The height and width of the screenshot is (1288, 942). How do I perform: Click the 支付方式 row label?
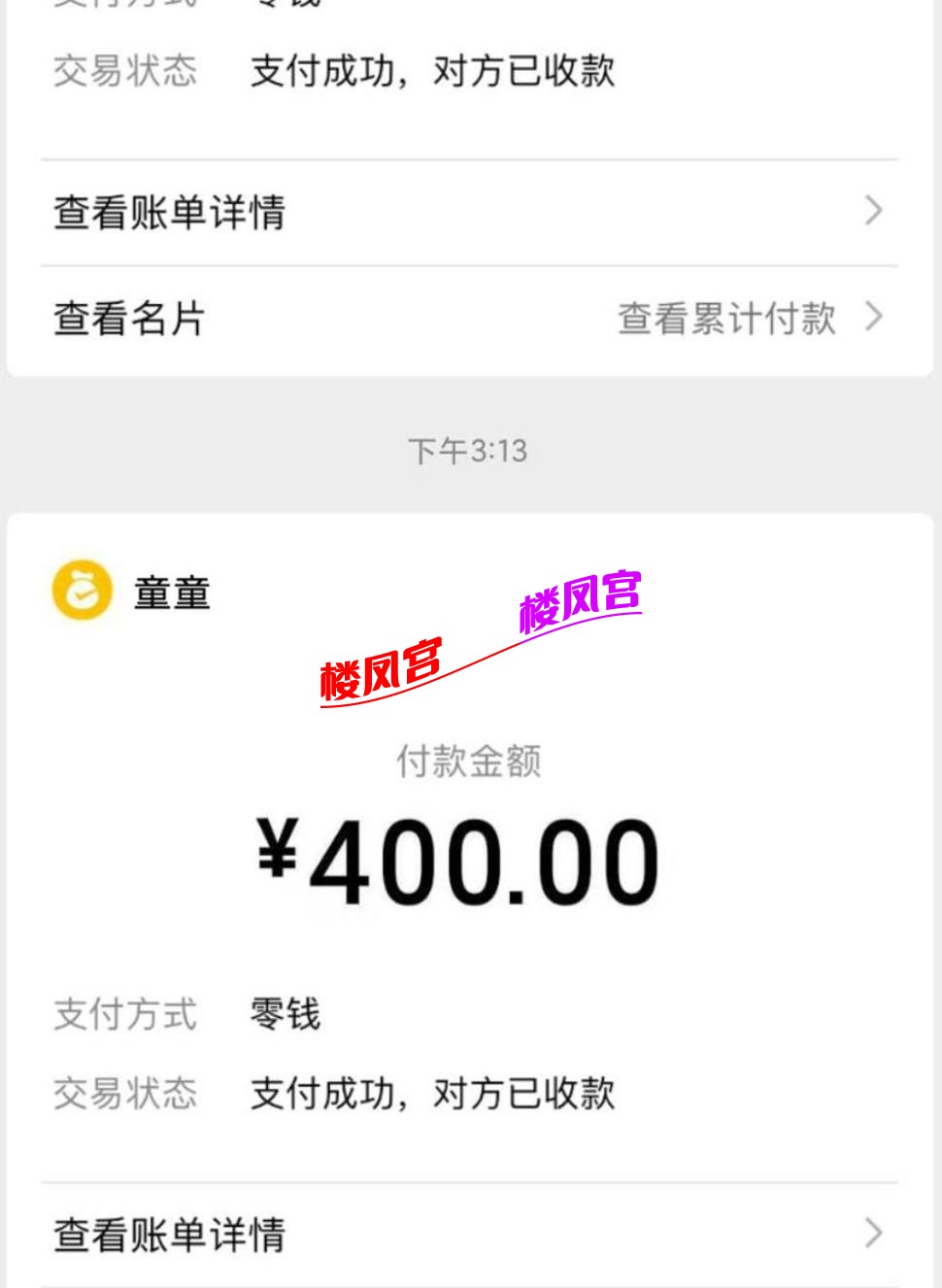125,1014
